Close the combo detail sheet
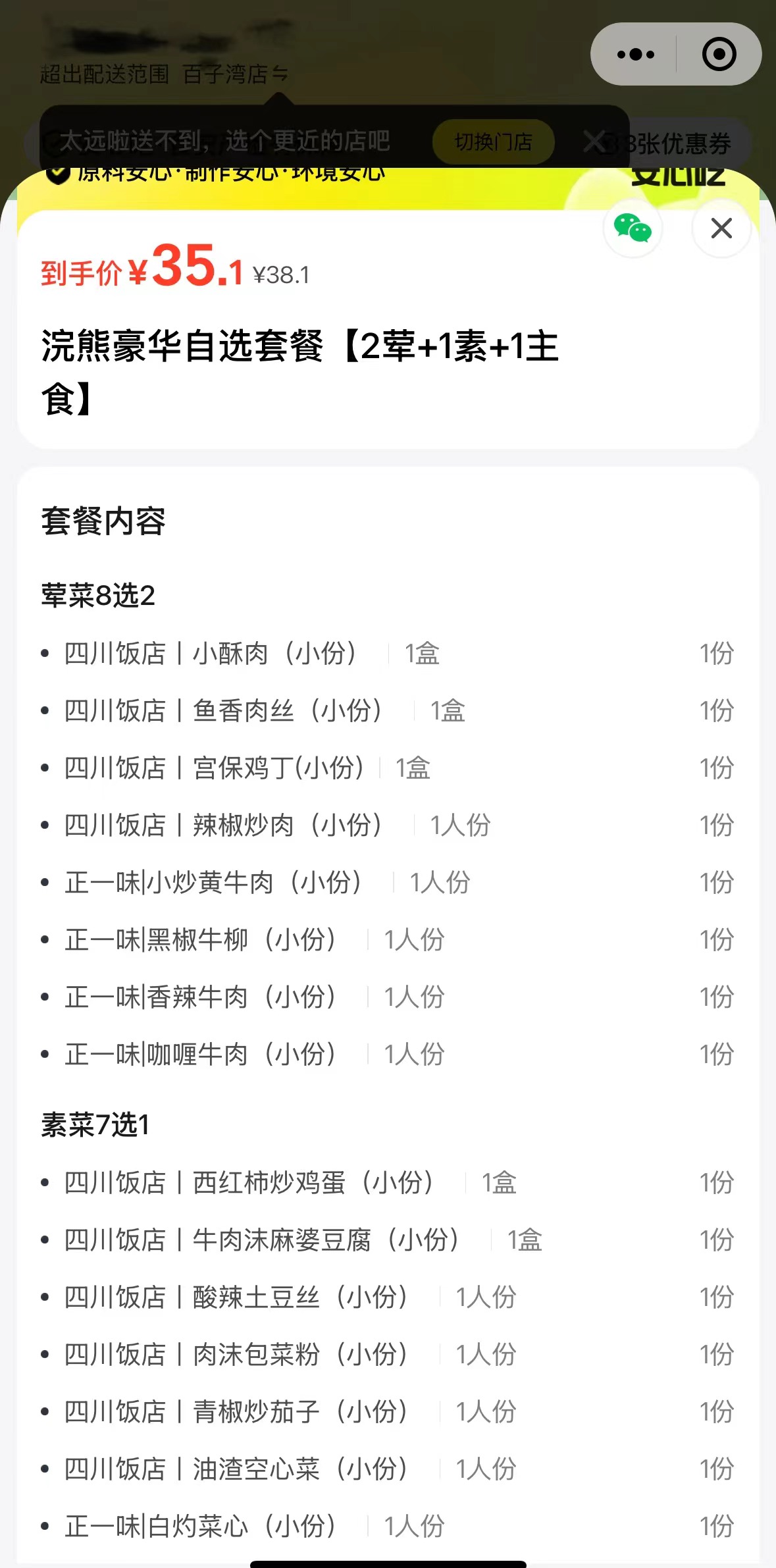Screen dimensions: 776x1568 click(721, 228)
